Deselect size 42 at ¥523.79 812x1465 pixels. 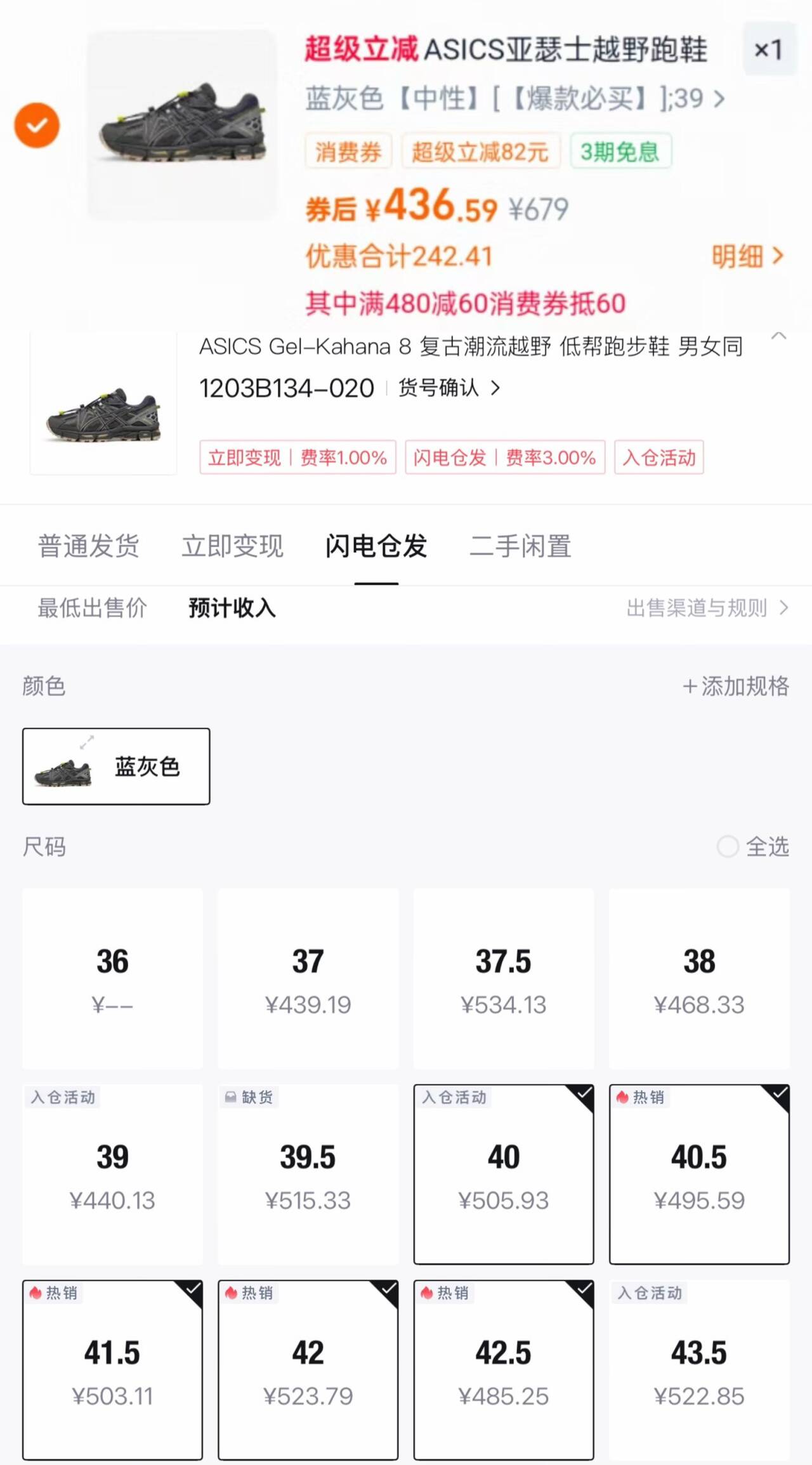point(308,1370)
